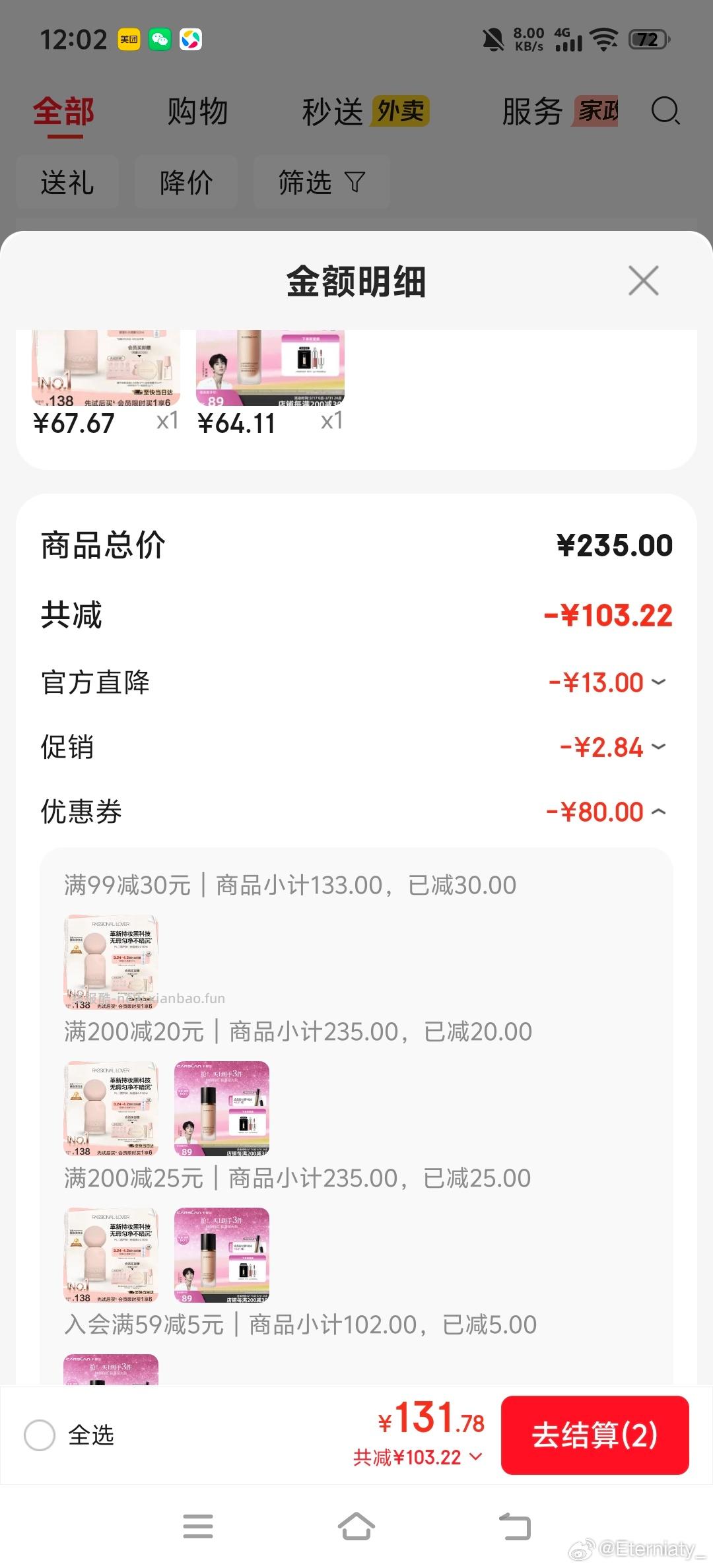This screenshot has height=1568, width=713.
Task: Go to the system home screen
Action: [x=356, y=1526]
